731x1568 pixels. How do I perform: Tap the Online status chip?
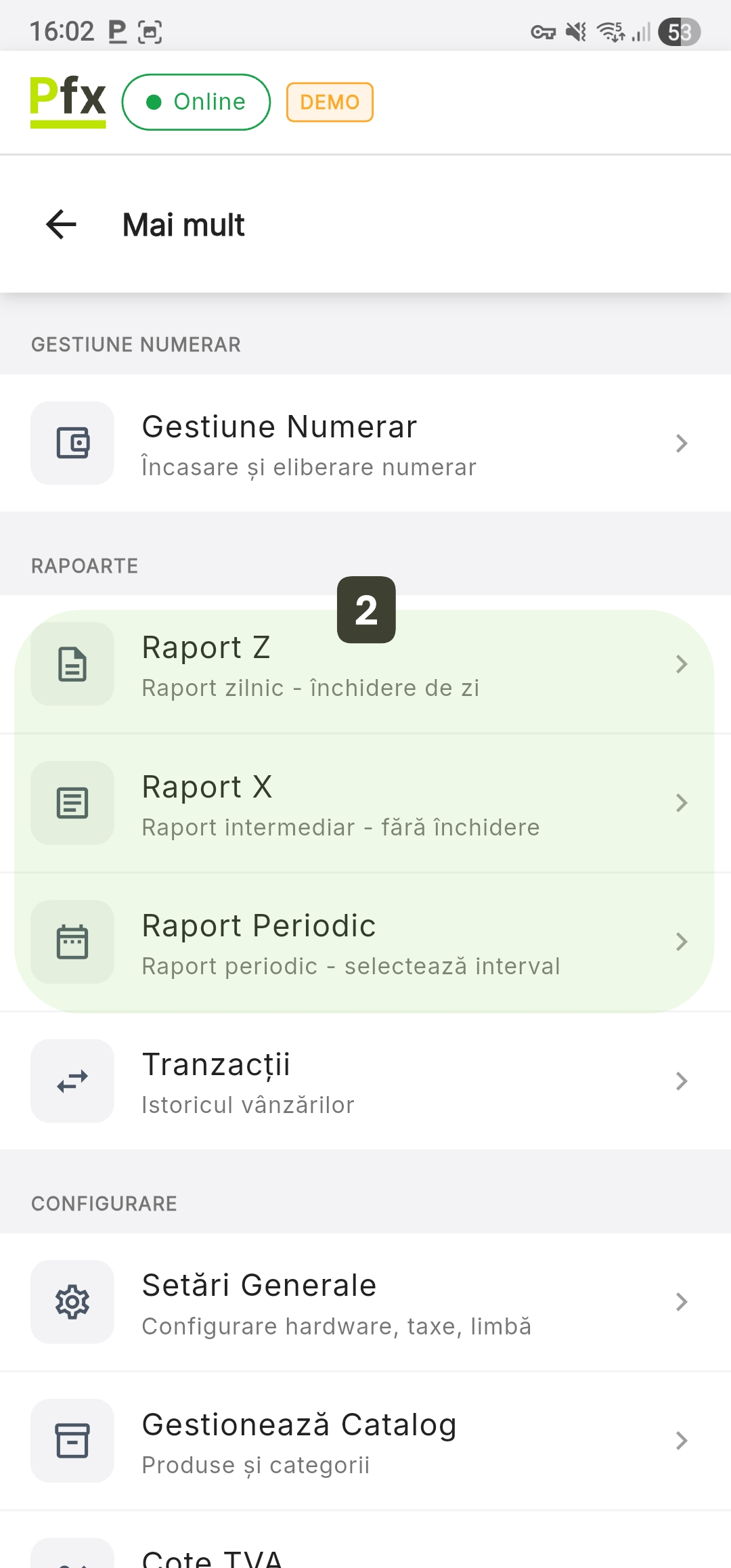(196, 102)
